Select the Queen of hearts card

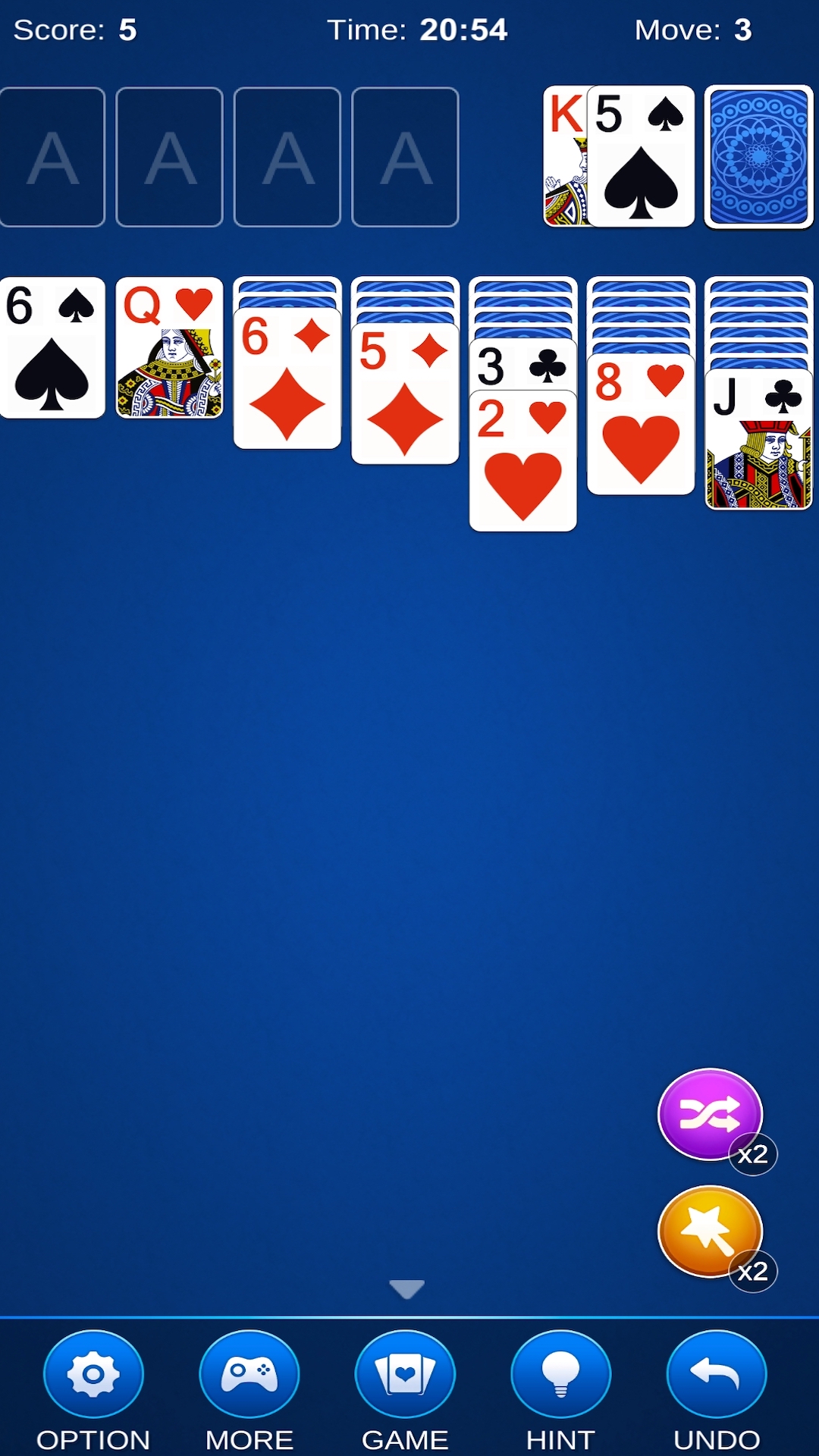tap(170, 349)
